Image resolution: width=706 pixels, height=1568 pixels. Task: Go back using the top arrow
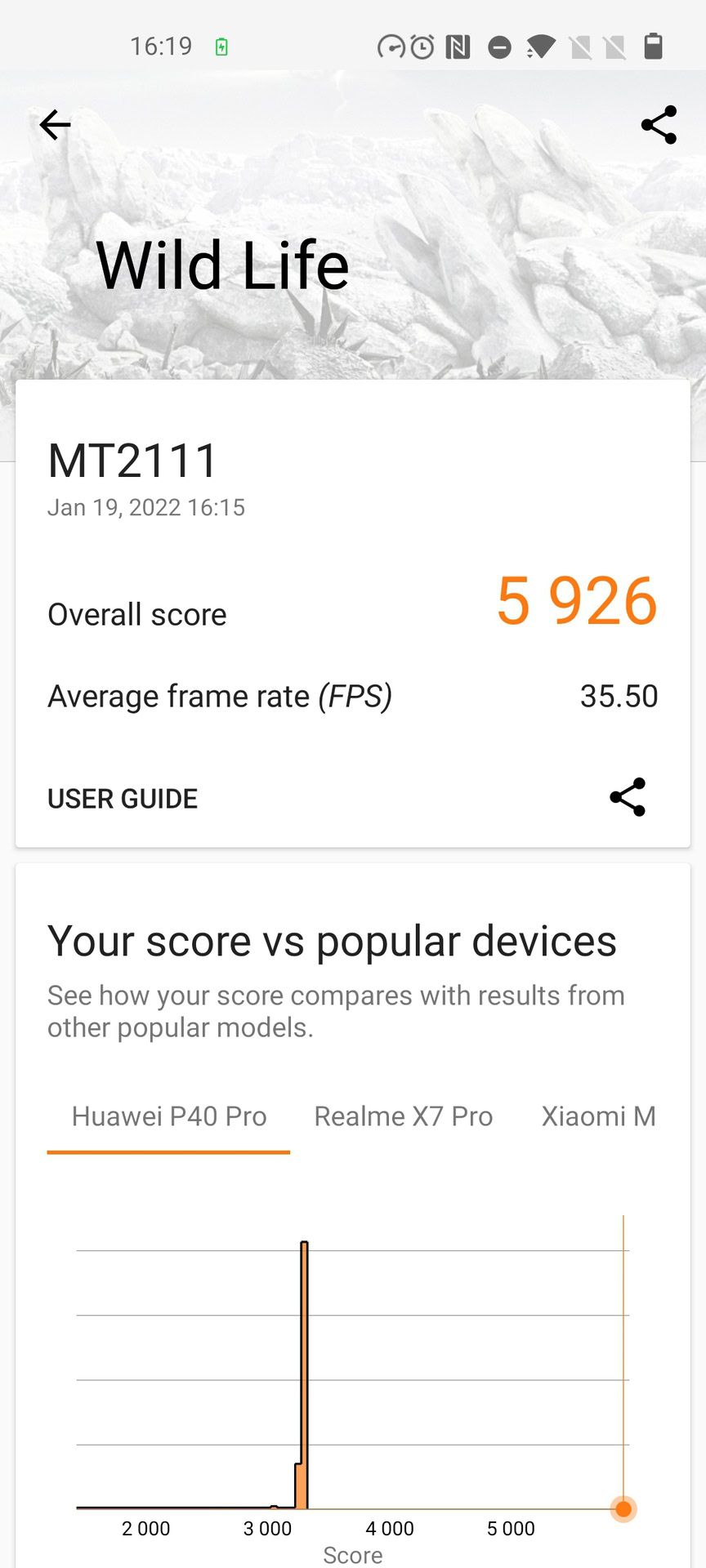tap(55, 125)
